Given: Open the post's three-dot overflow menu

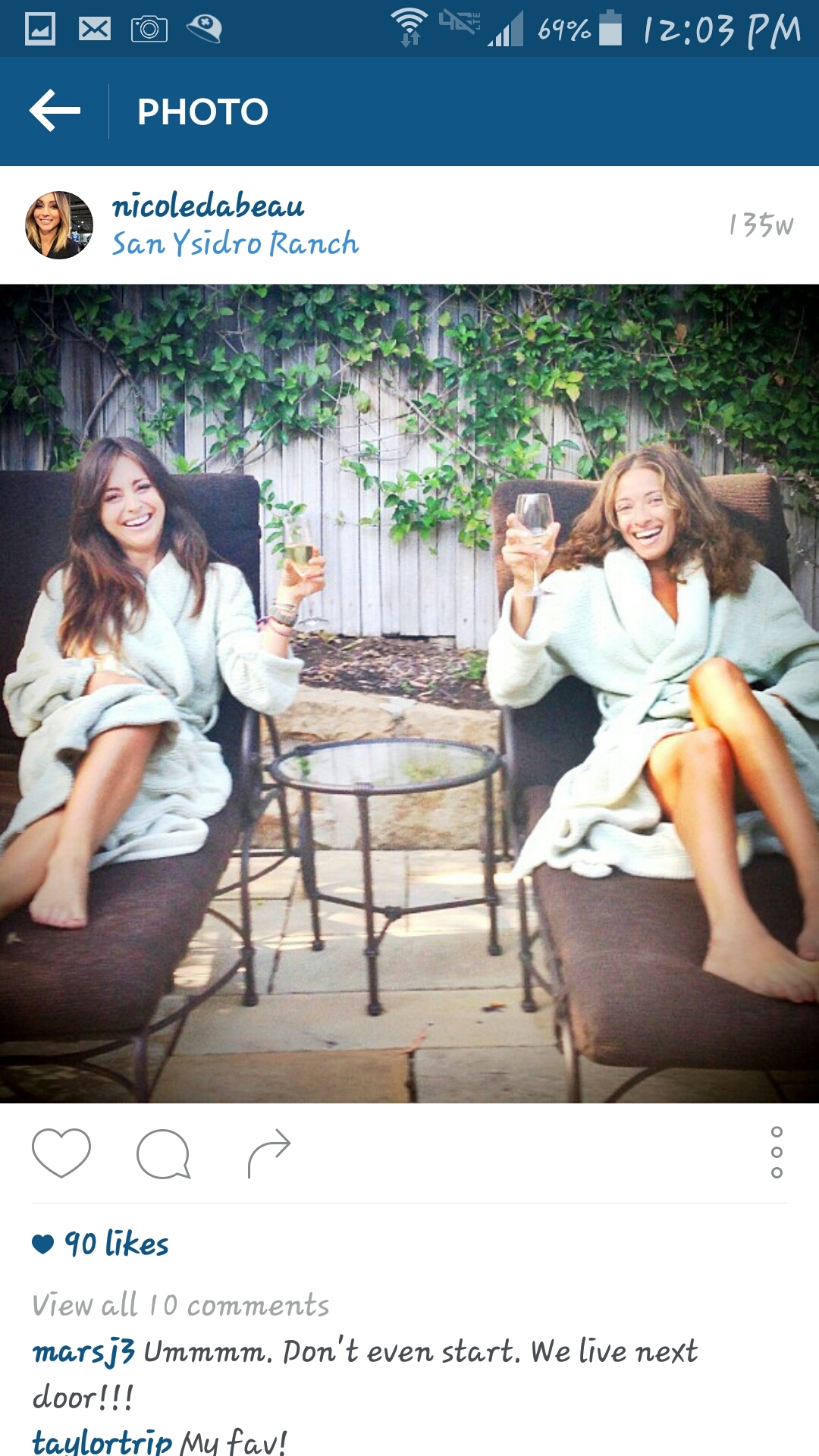Looking at the screenshot, I should [776, 1153].
